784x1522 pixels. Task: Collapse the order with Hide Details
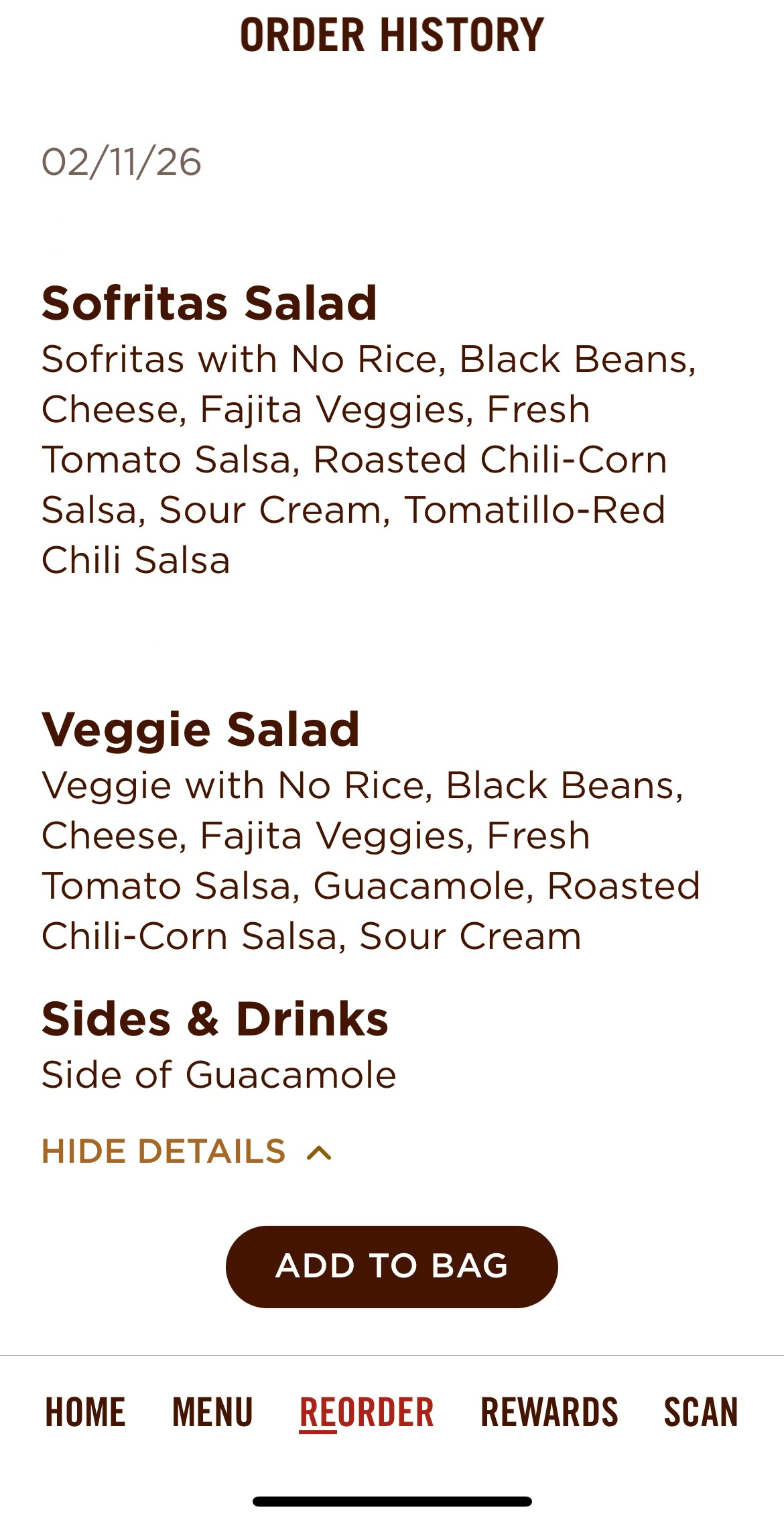(186, 1151)
